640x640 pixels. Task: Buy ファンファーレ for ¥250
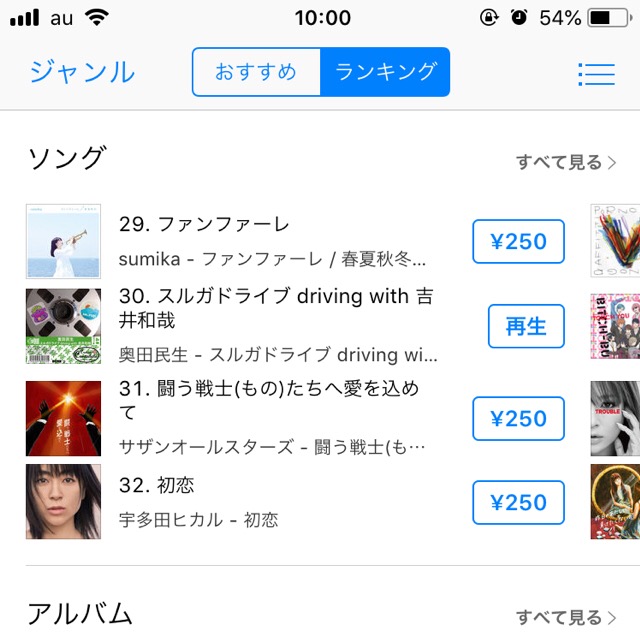tap(518, 241)
